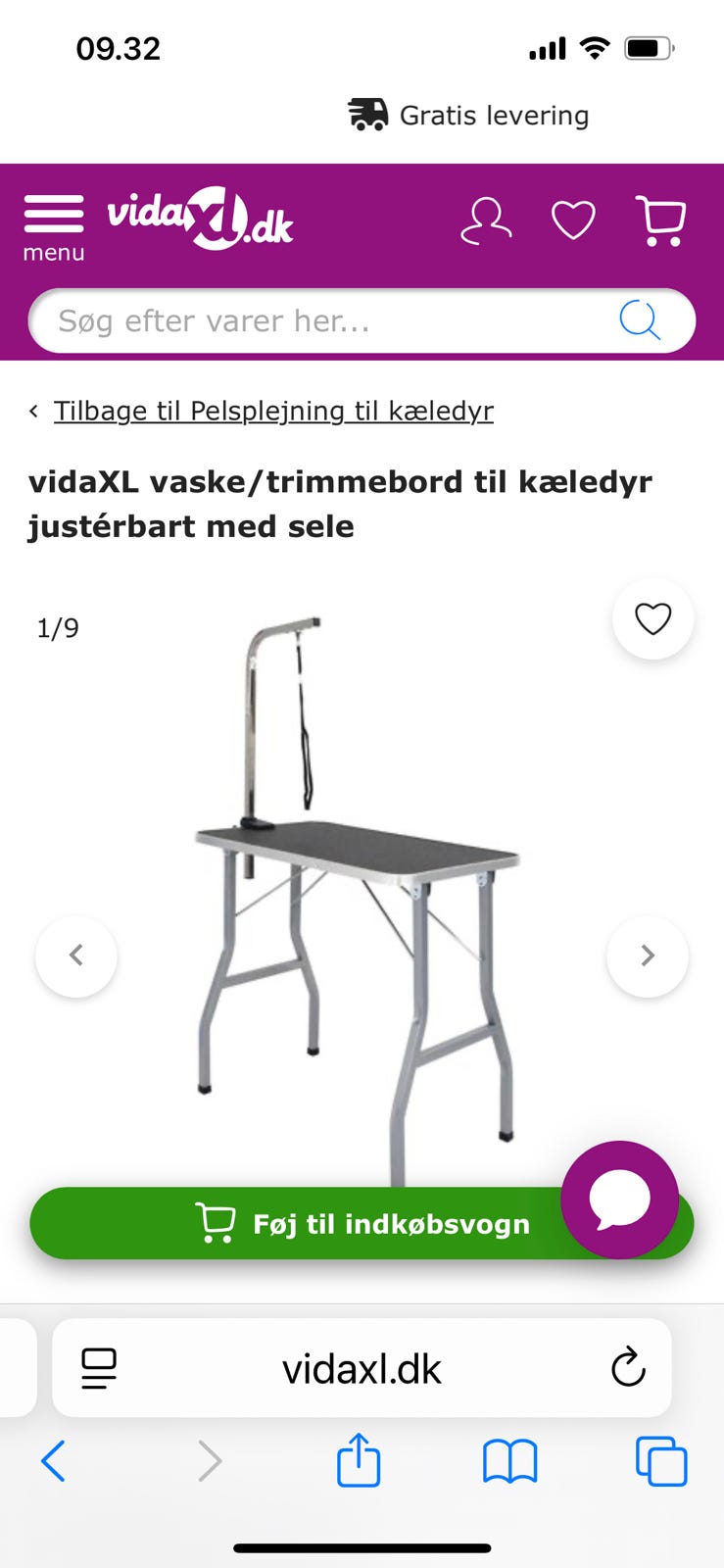Open Safari bookmarks icon
The height and width of the screenshot is (1568, 724).
point(509,1461)
